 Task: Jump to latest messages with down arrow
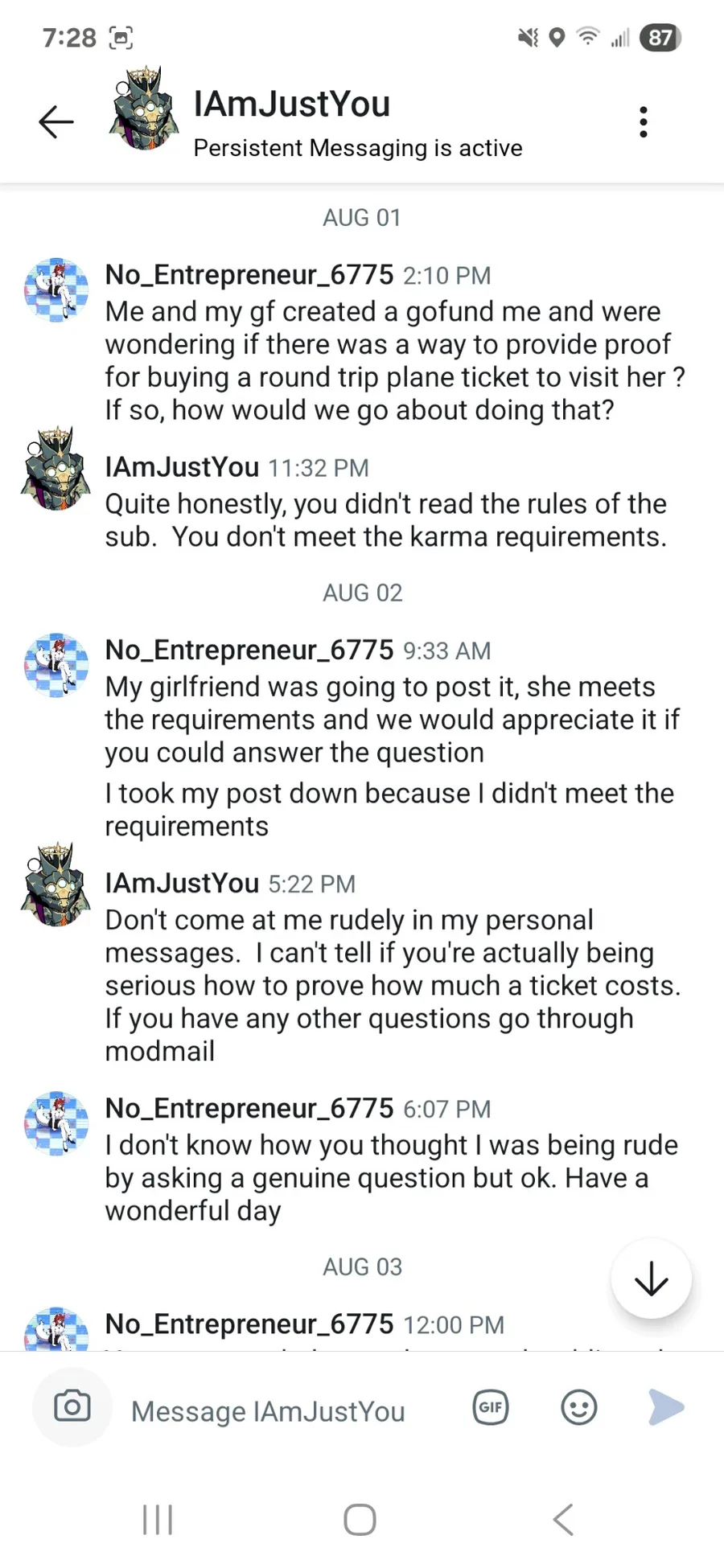(x=651, y=1279)
